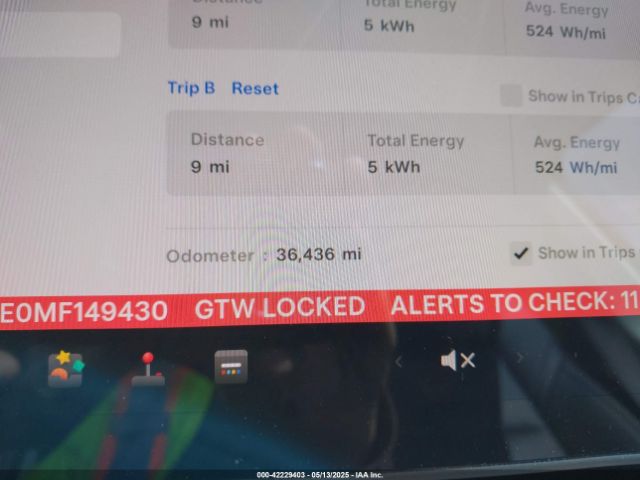This screenshot has width=640, height=480.
Task: Open the colored-dots app icon in dock
Action: (x=231, y=367)
